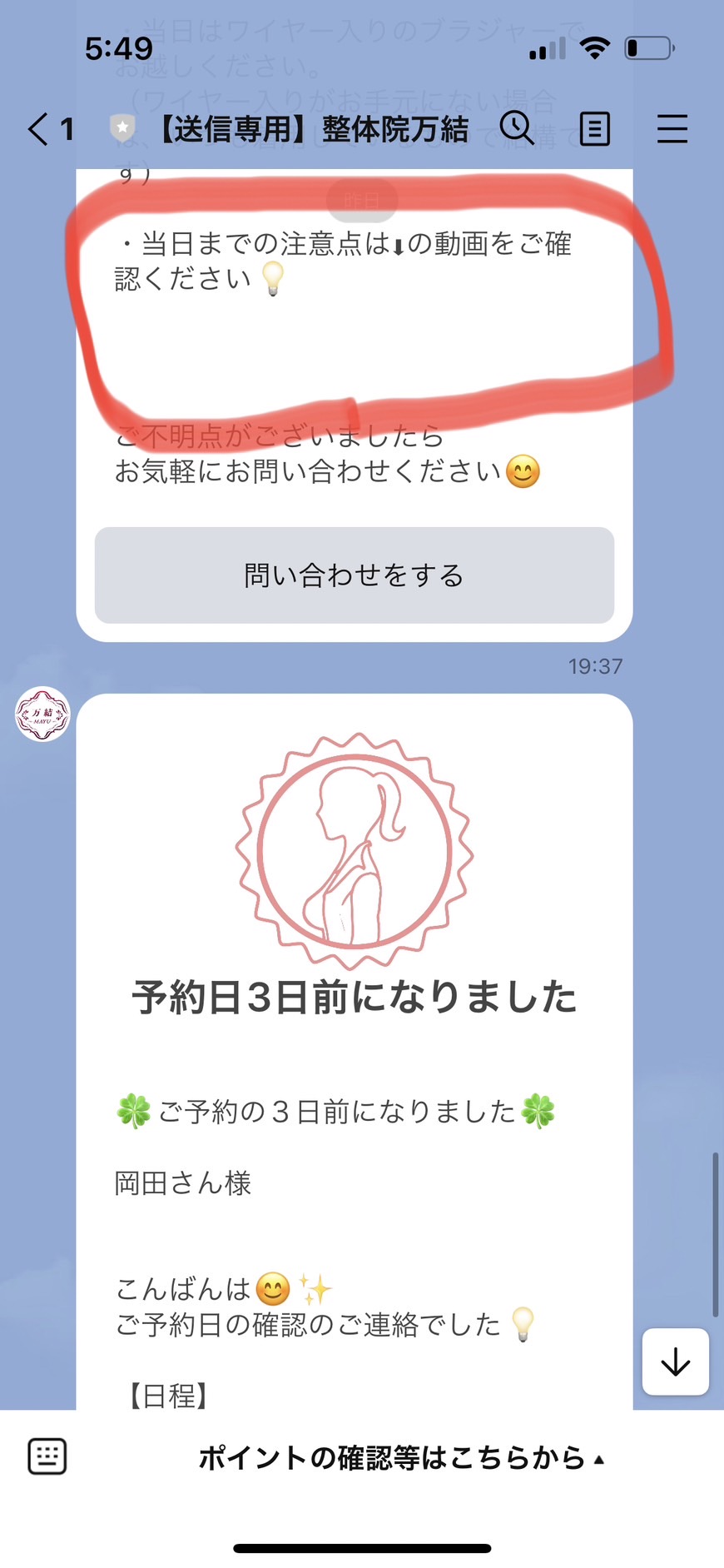This screenshot has height=1568, width=724.
Task: Open the 整体院万結 sender avatar
Action: 42,714
